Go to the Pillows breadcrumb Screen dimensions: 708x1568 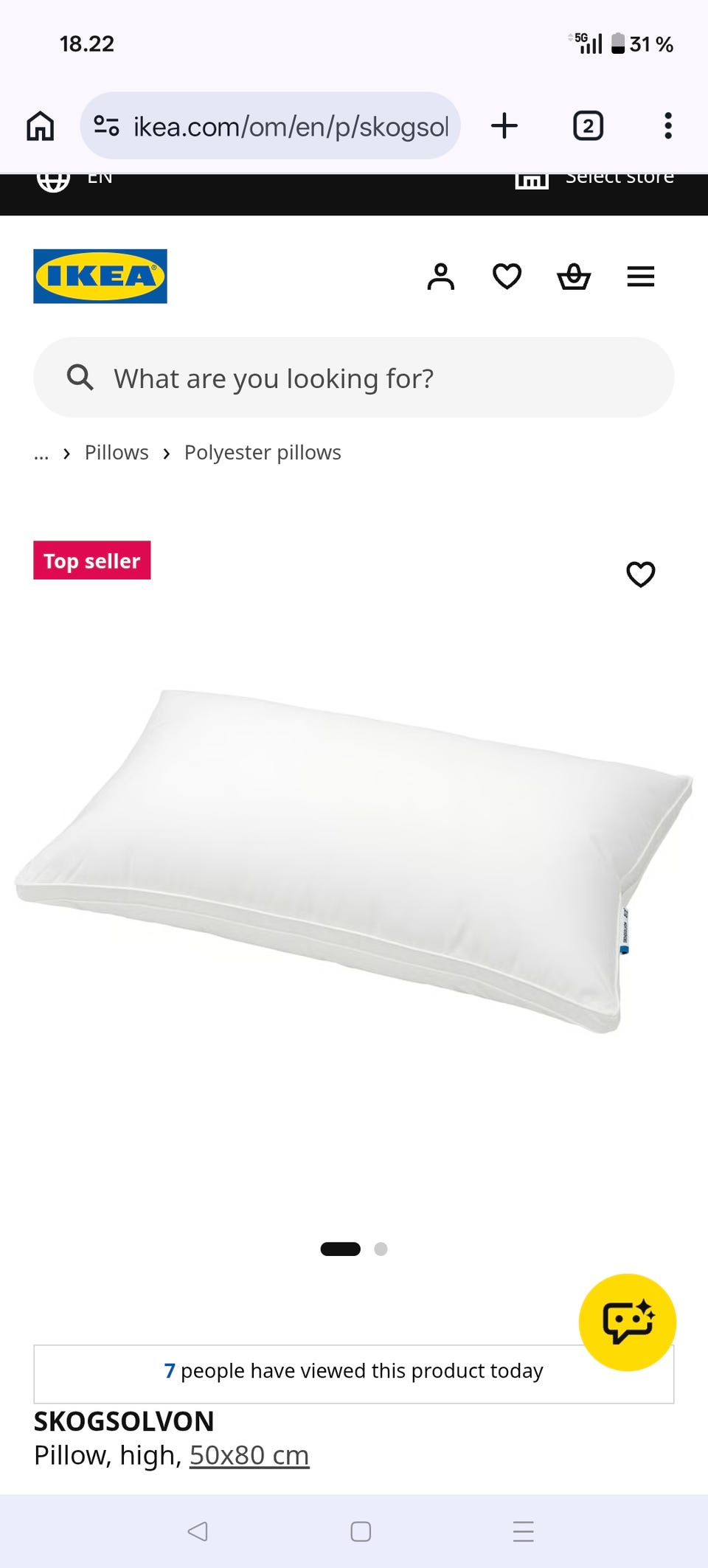117,452
